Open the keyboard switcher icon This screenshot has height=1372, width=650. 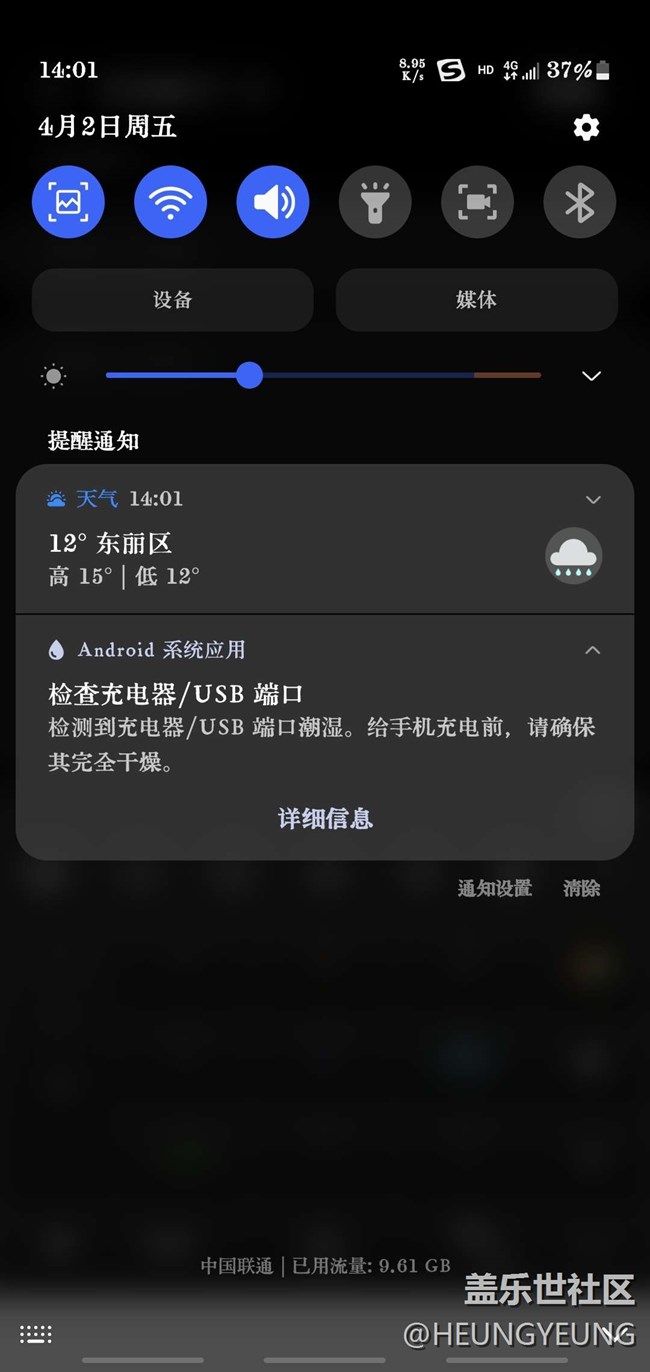(36, 1334)
